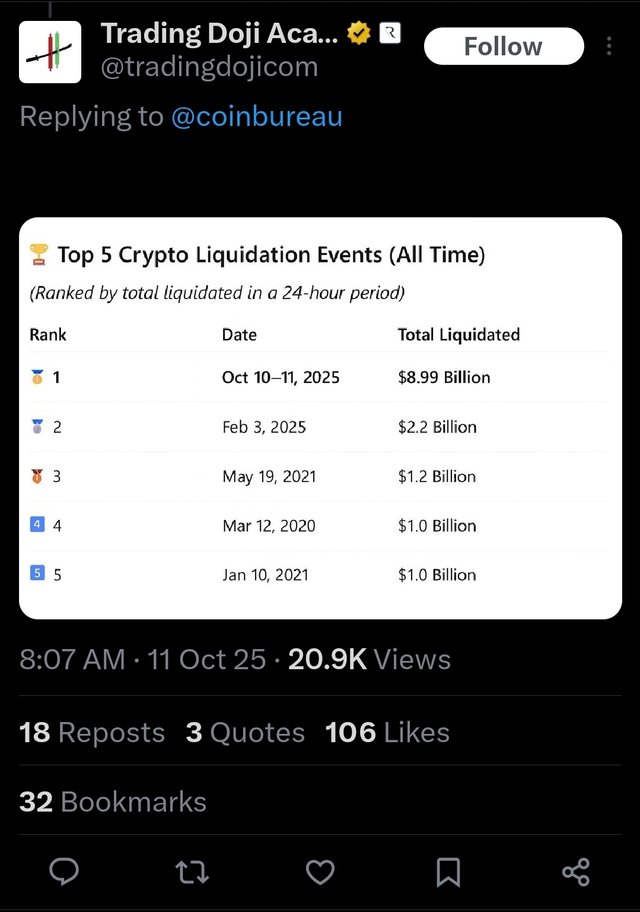Reply to this post
Screen dimensions: 640x912
coord(64,872)
